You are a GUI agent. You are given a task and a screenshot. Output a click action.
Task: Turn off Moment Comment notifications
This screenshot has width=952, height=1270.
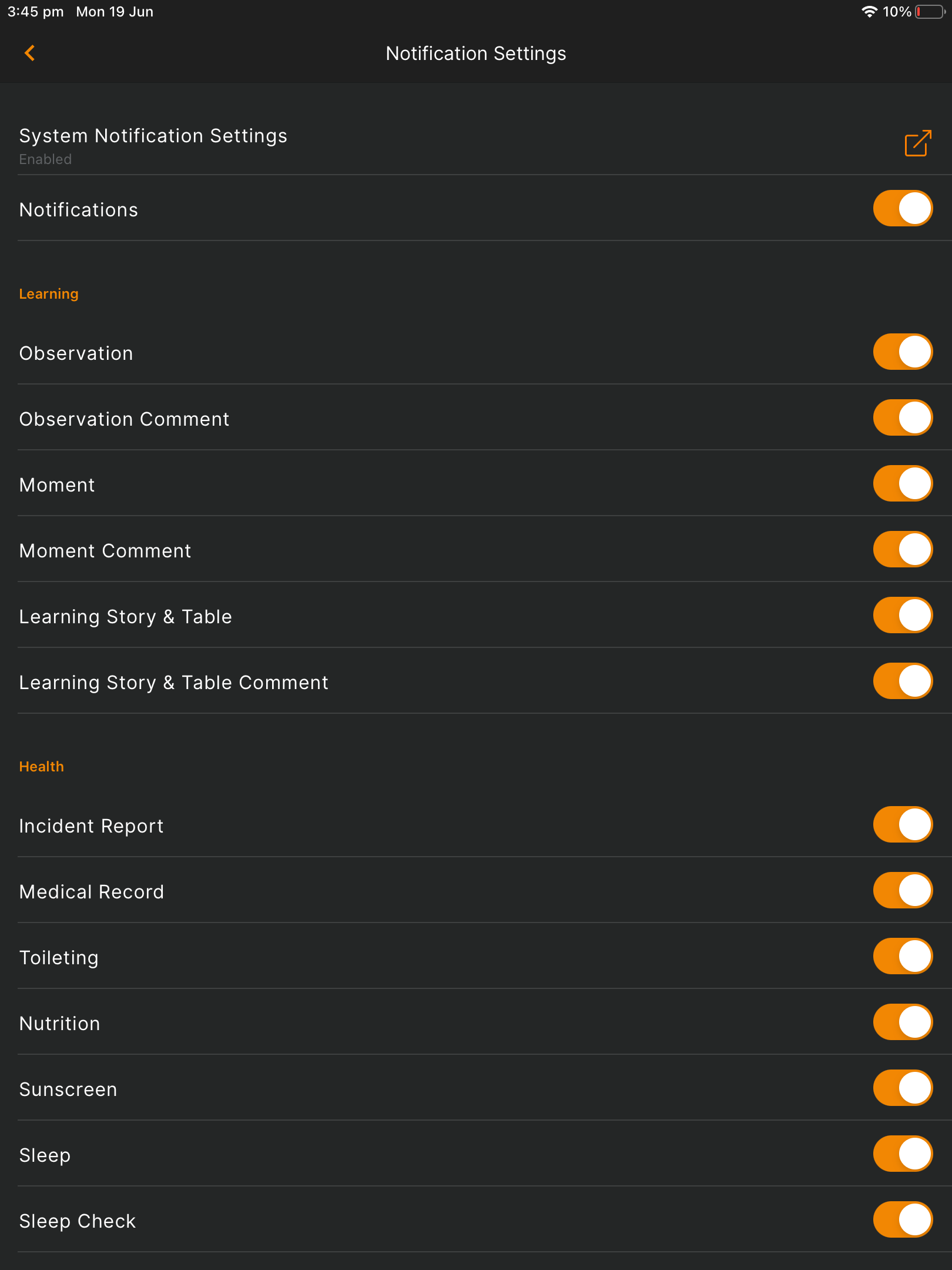[903, 549]
